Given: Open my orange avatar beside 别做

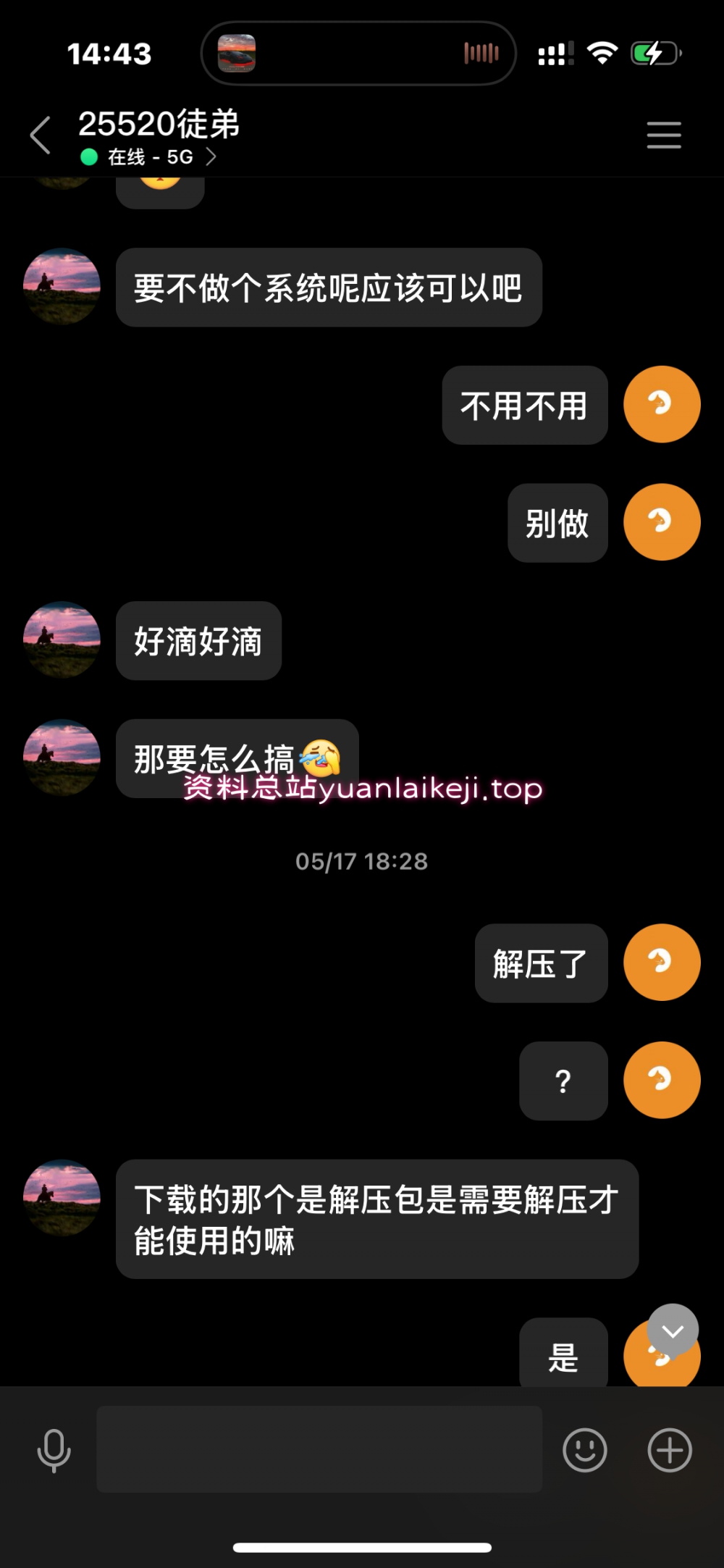Looking at the screenshot, I should (662, 522).
